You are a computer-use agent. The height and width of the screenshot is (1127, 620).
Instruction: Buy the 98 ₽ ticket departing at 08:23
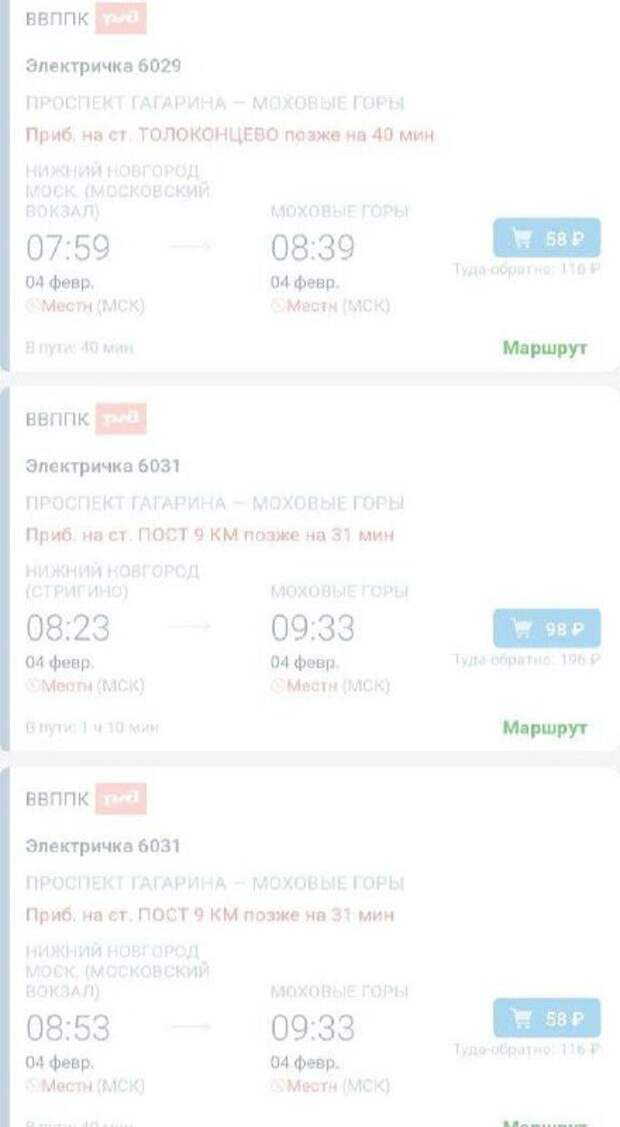point(547,628)
